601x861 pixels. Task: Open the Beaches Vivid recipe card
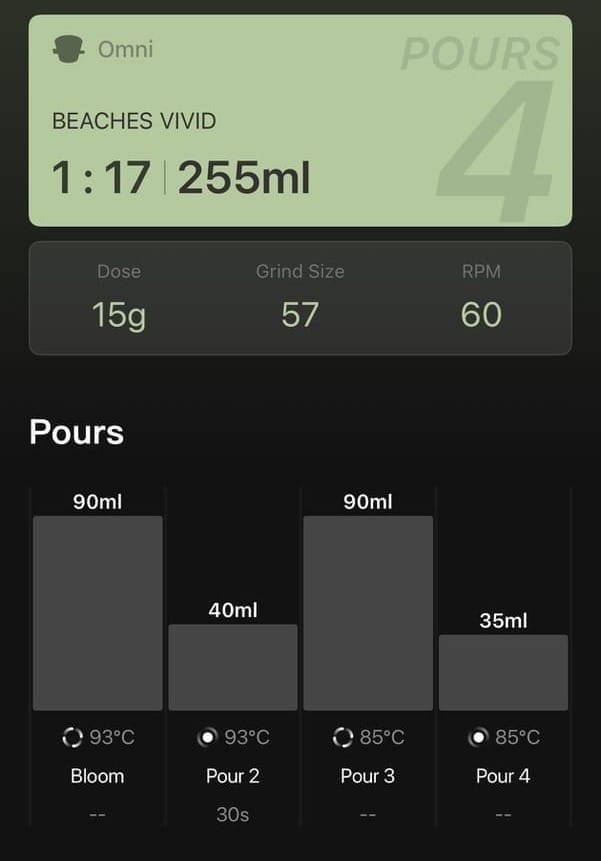point(300,121)
